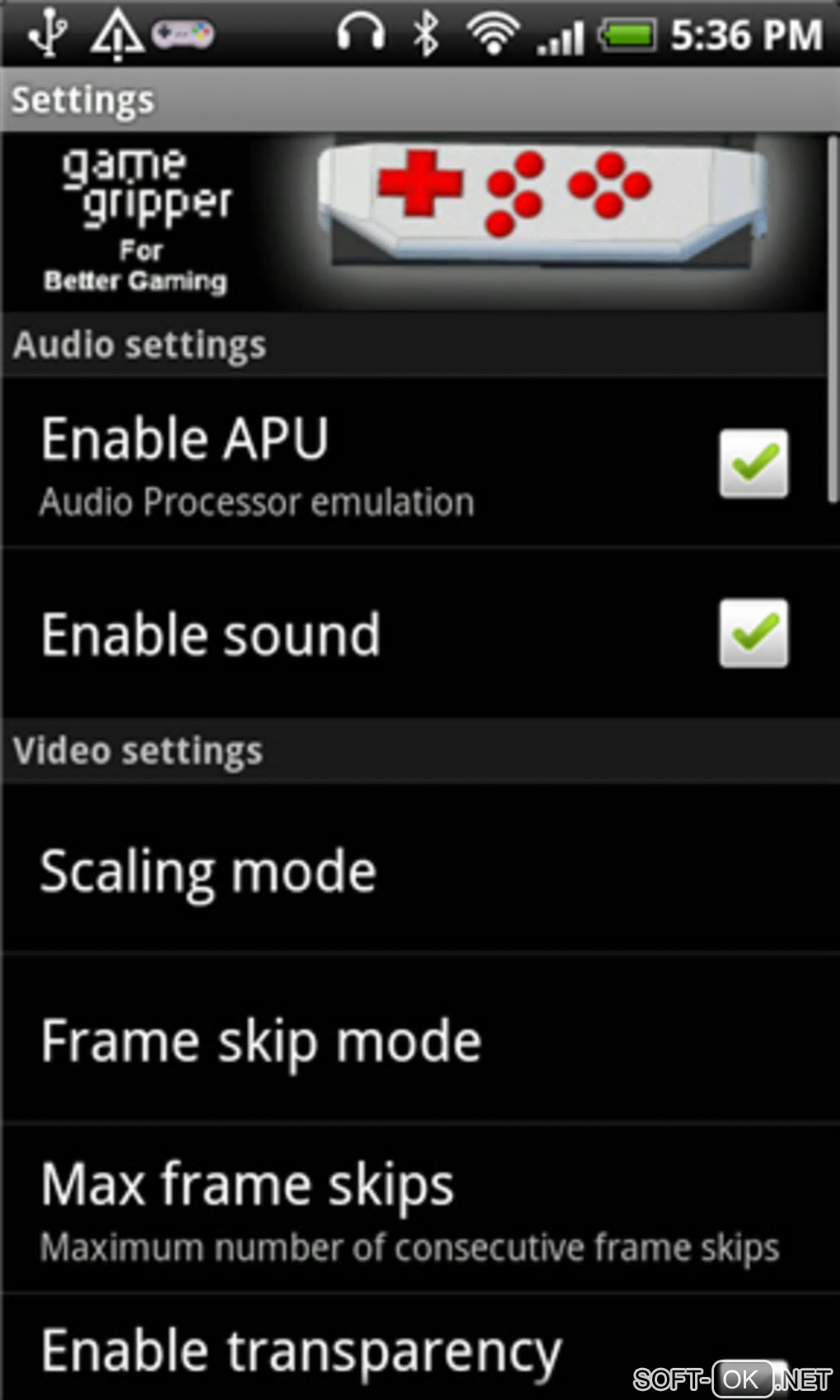
Task: Tap the Enable transparency row
Action: click(329, 1351)
